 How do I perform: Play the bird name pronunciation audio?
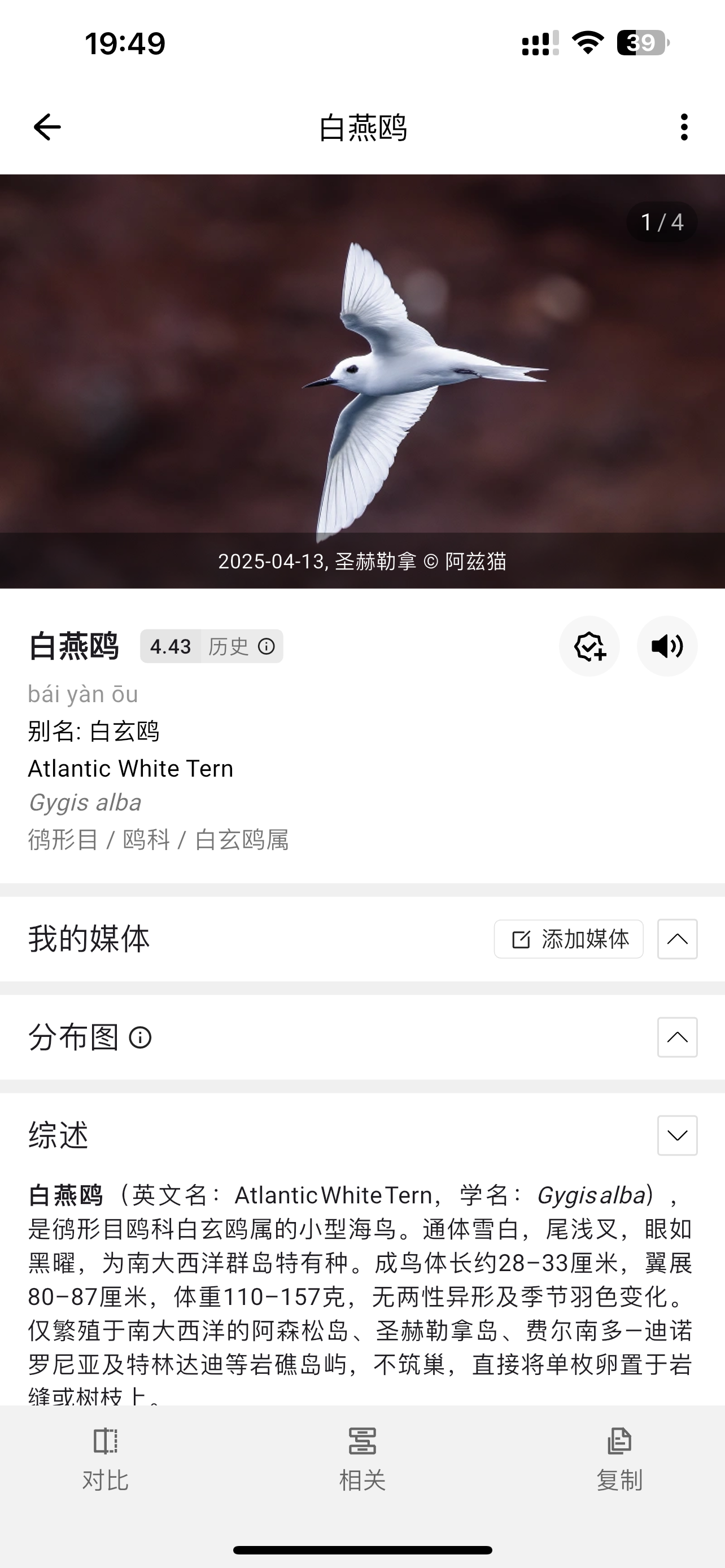pos(667,646)
